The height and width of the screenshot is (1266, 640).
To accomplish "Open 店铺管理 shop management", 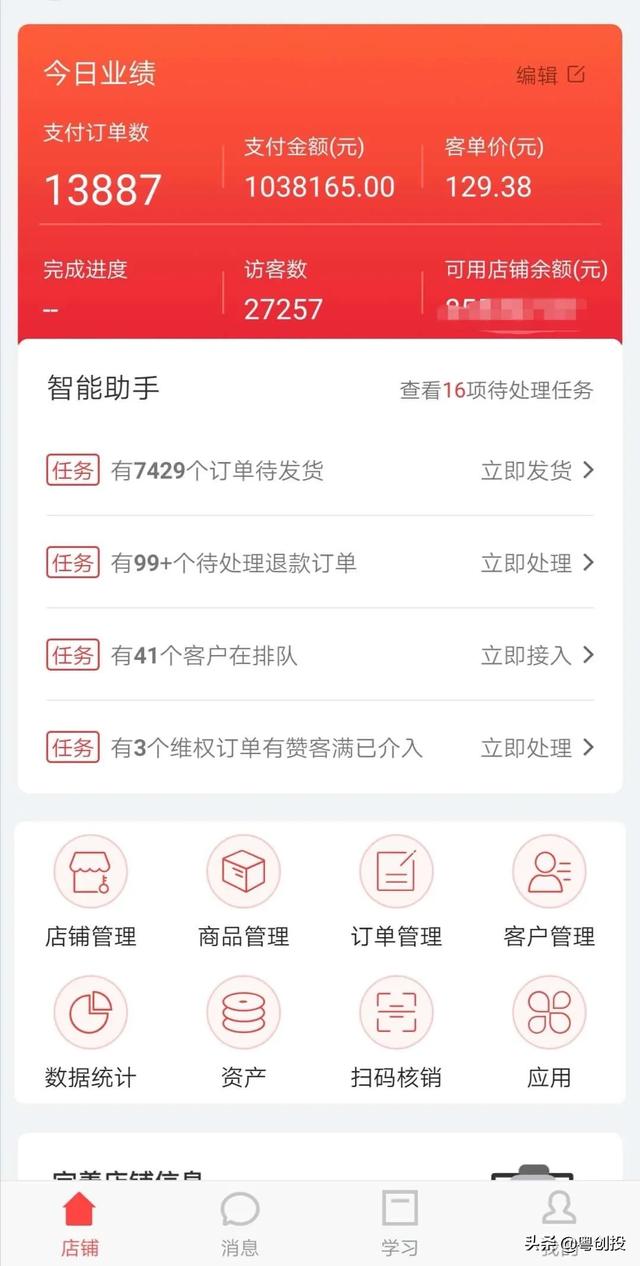I will coord(91,891).
